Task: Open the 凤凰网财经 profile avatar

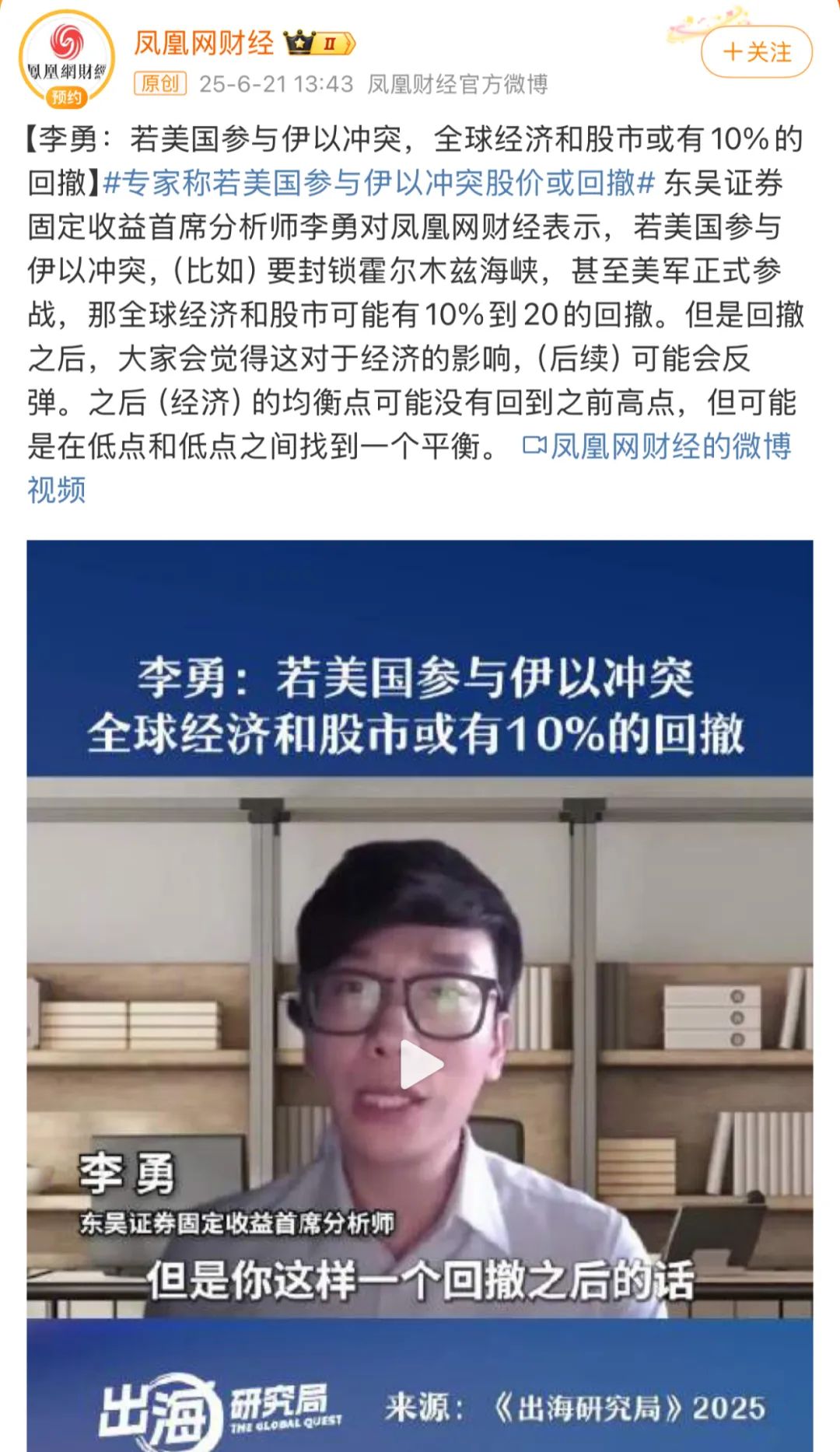Action: click(67, 58)
